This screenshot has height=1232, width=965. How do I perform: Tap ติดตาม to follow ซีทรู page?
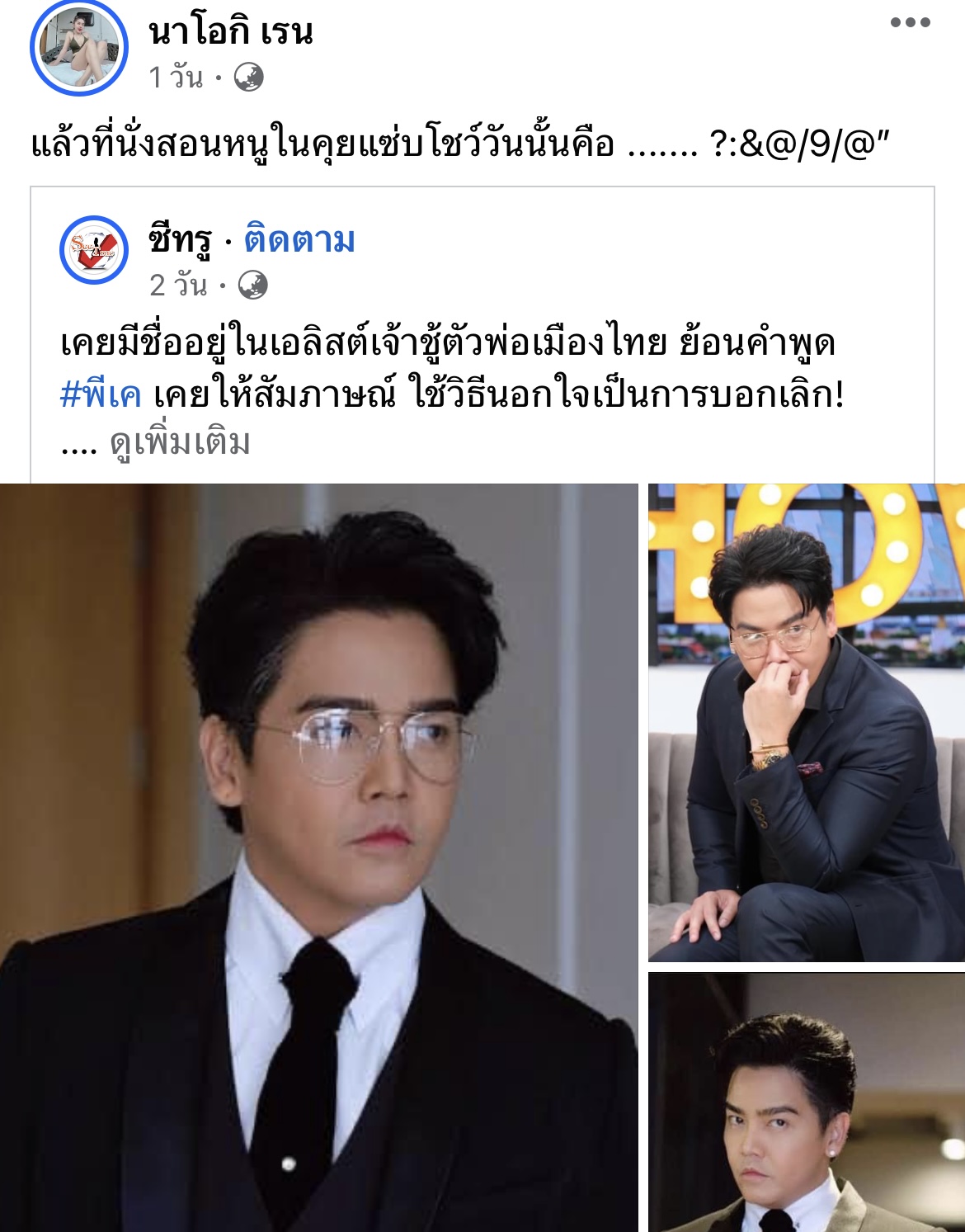pos(299,240)
